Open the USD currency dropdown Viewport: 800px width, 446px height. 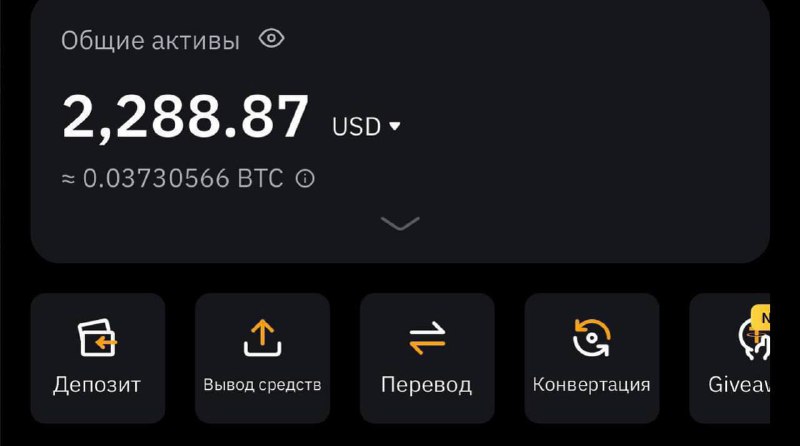[x=366, y=127]
